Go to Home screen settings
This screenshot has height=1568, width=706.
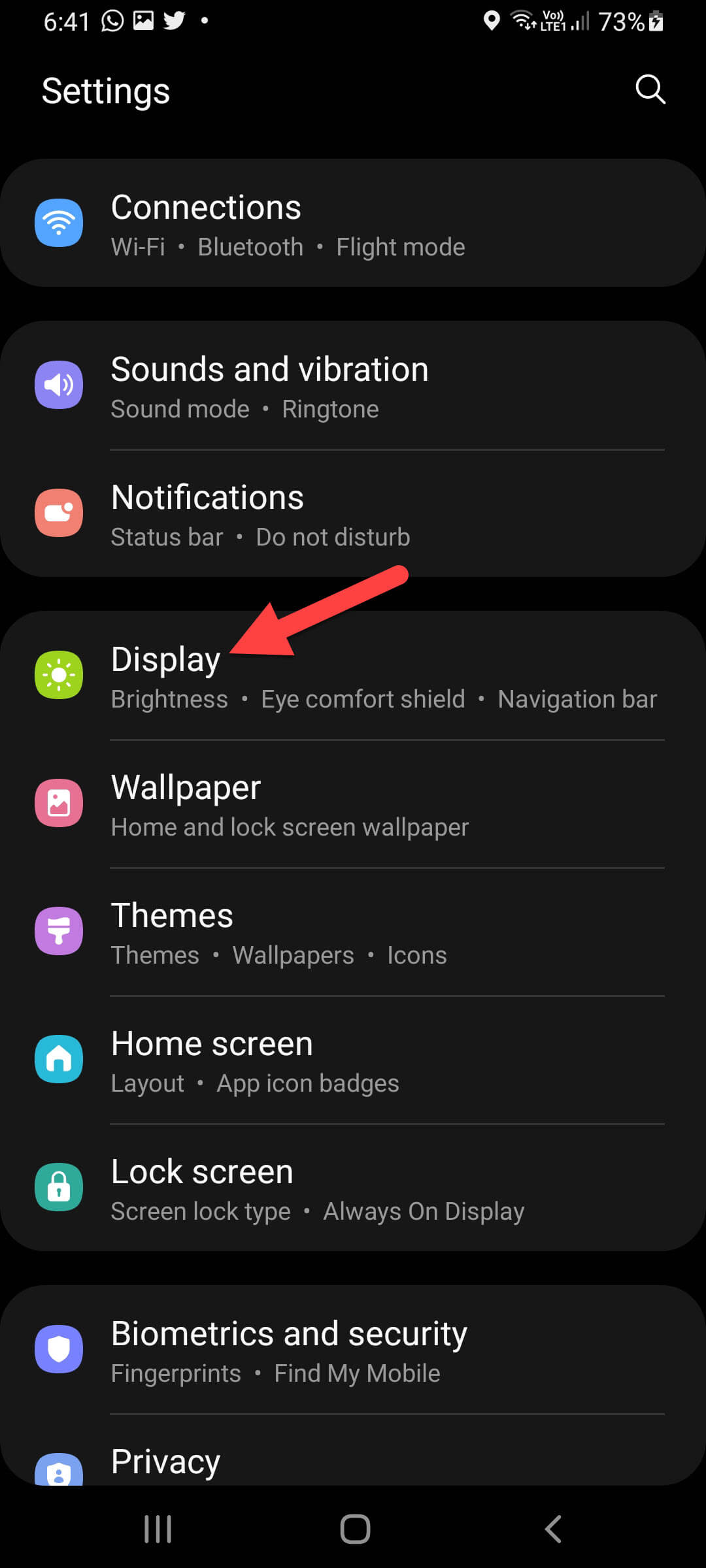click(353, 1060)
